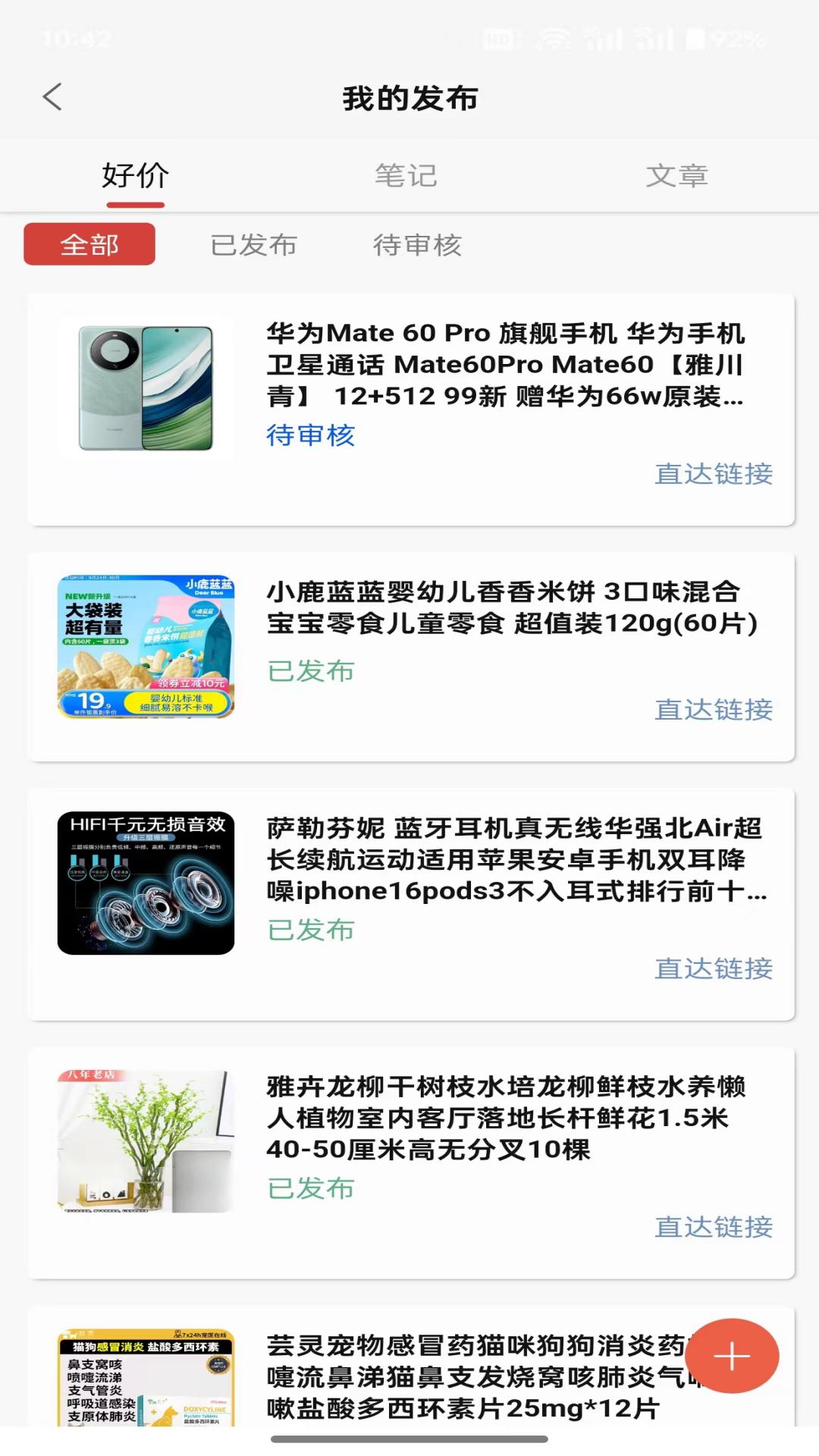
Task: Select the 全部 filter chip
Action: [89, 244]
